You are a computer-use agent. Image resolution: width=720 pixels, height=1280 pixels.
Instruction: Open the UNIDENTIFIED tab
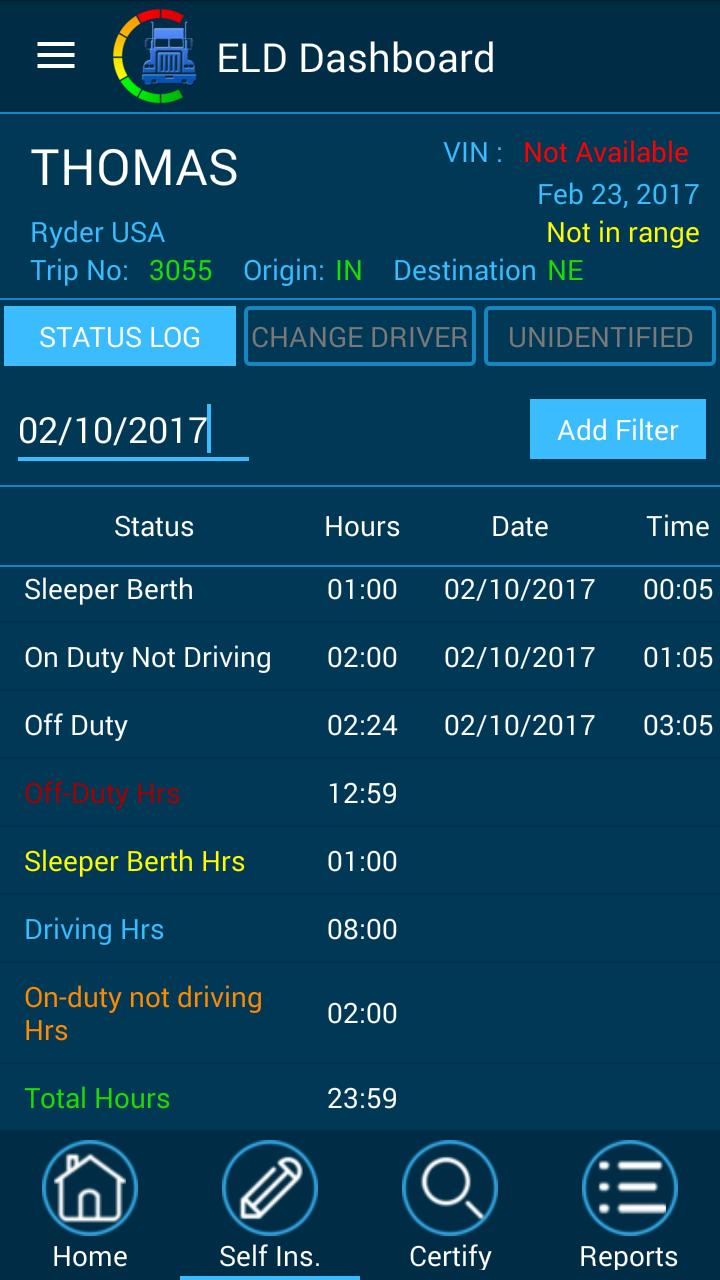[598, 336]
